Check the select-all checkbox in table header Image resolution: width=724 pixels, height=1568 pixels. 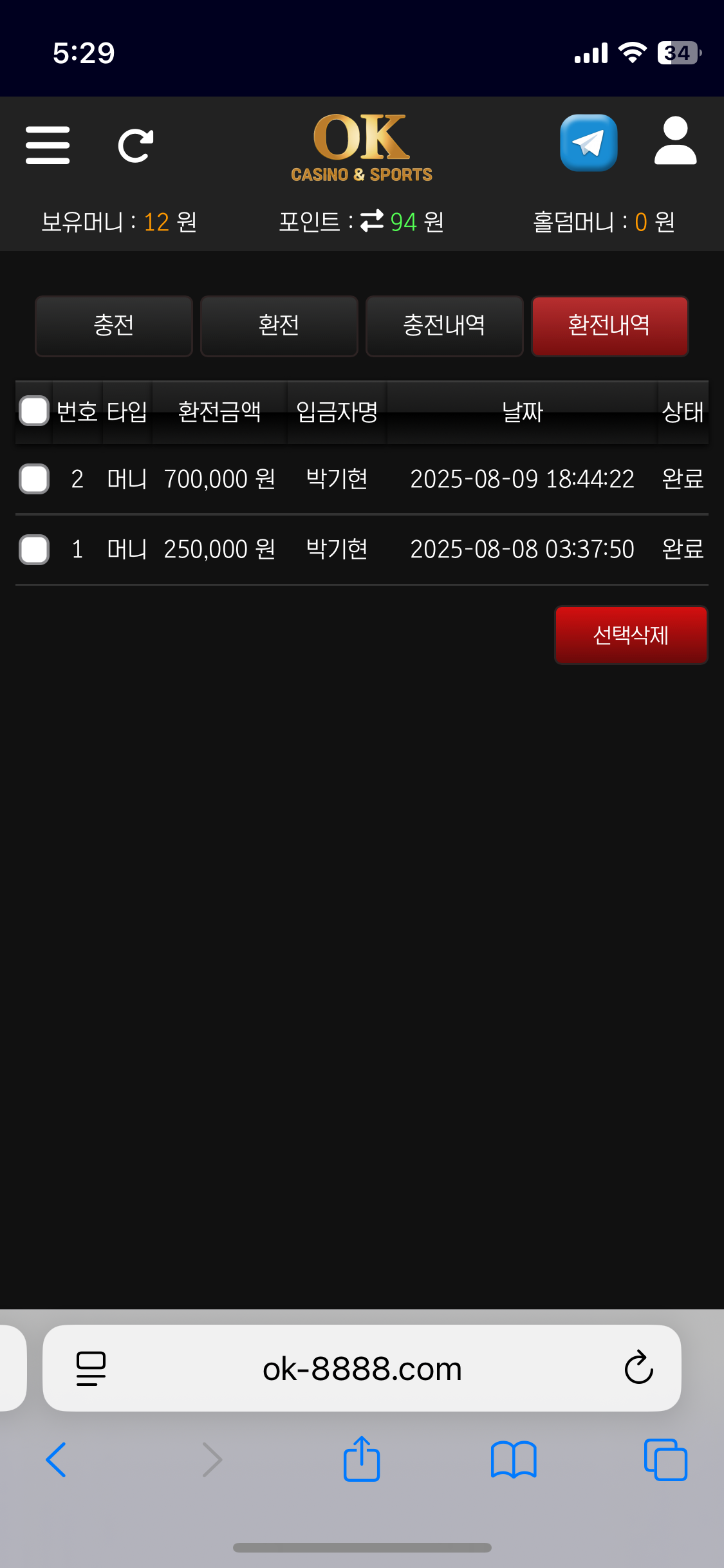[34, 411]
